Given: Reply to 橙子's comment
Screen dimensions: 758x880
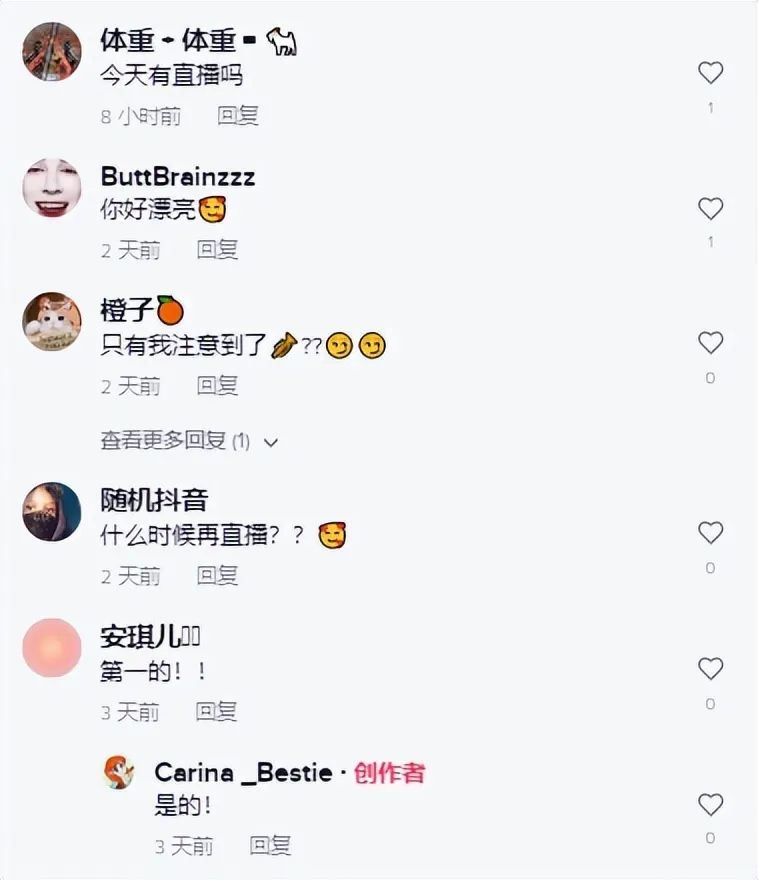Looking at the screenshot, I should [217, 385].
